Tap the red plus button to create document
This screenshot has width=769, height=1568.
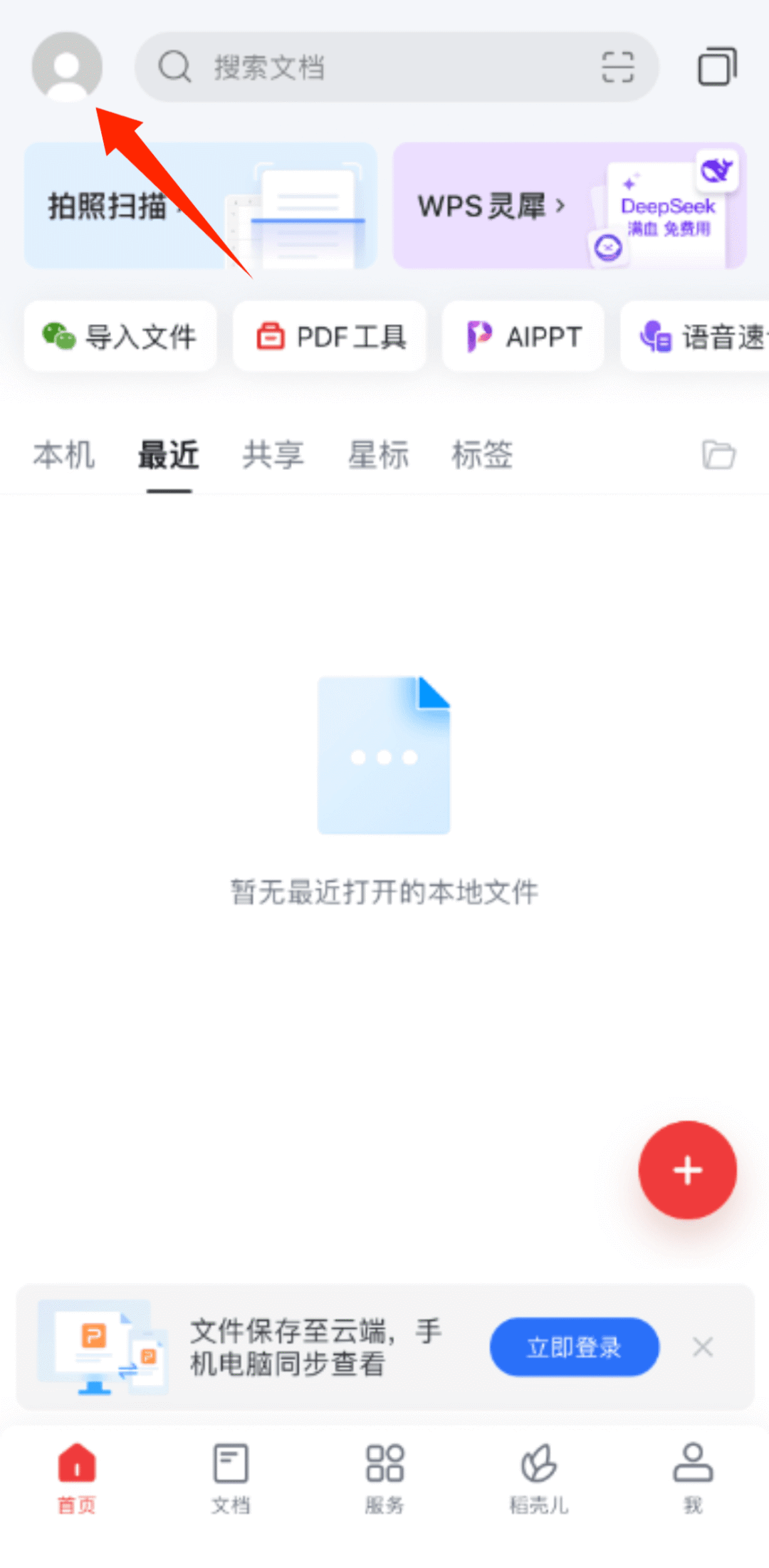pyautogui.click(x=686, y=1168)
